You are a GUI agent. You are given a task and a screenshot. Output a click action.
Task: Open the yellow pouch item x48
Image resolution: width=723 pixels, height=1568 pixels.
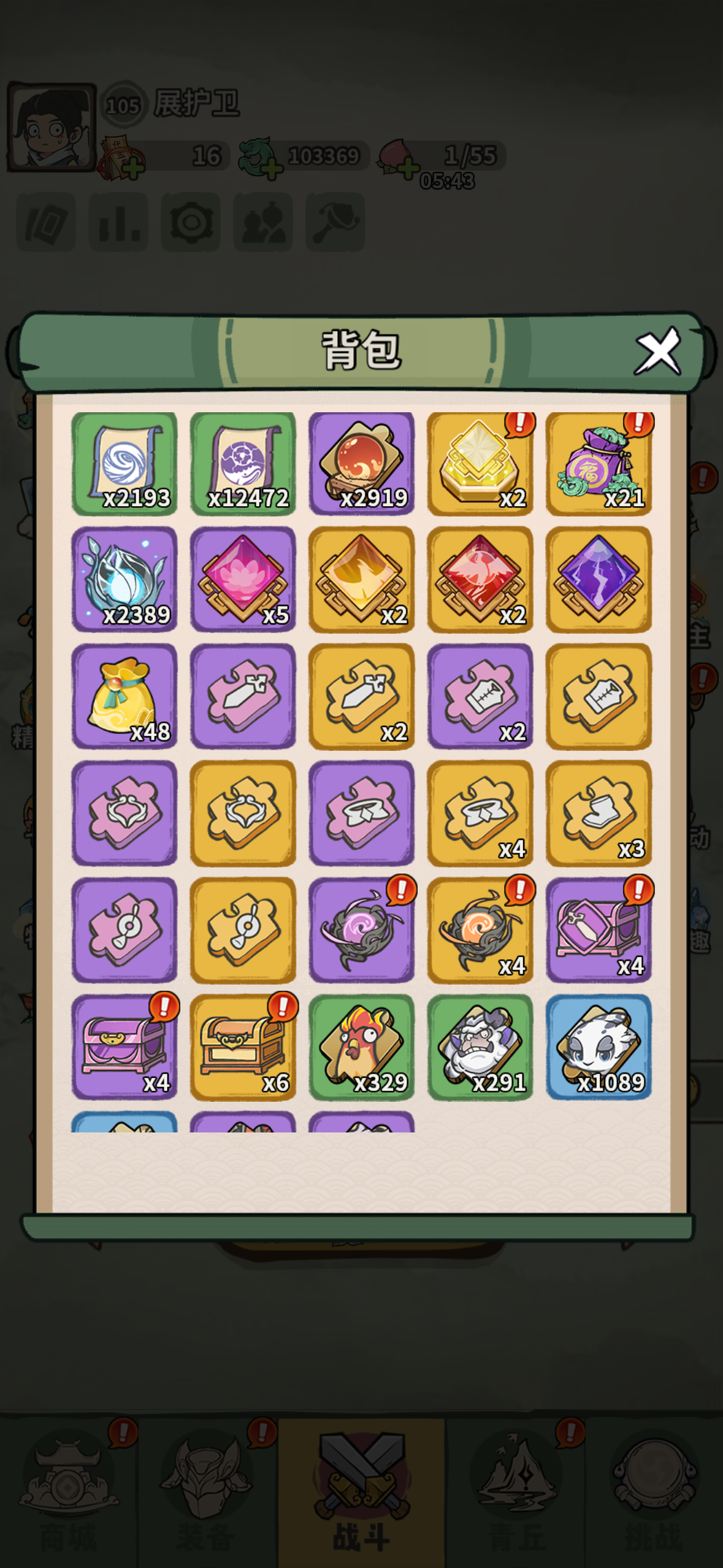(x=124, y=696)
